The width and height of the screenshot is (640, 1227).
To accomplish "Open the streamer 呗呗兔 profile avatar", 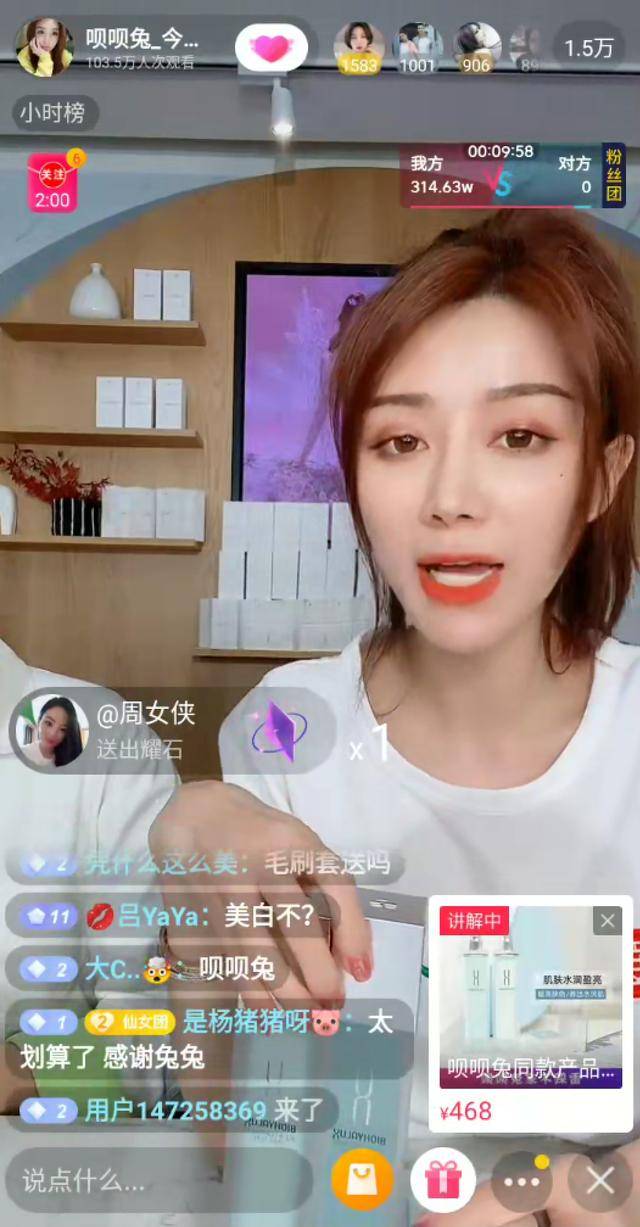I will tap(44, 47).
